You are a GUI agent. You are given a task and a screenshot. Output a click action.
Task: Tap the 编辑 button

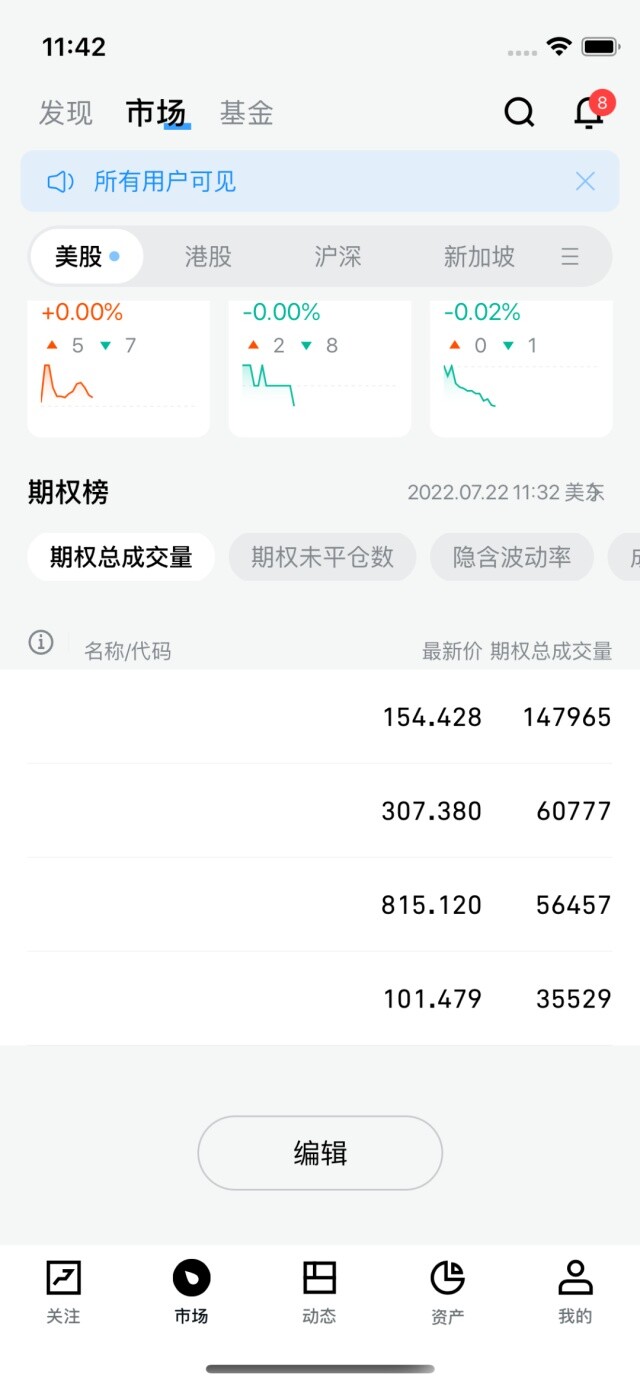[x=320, y=1153]
